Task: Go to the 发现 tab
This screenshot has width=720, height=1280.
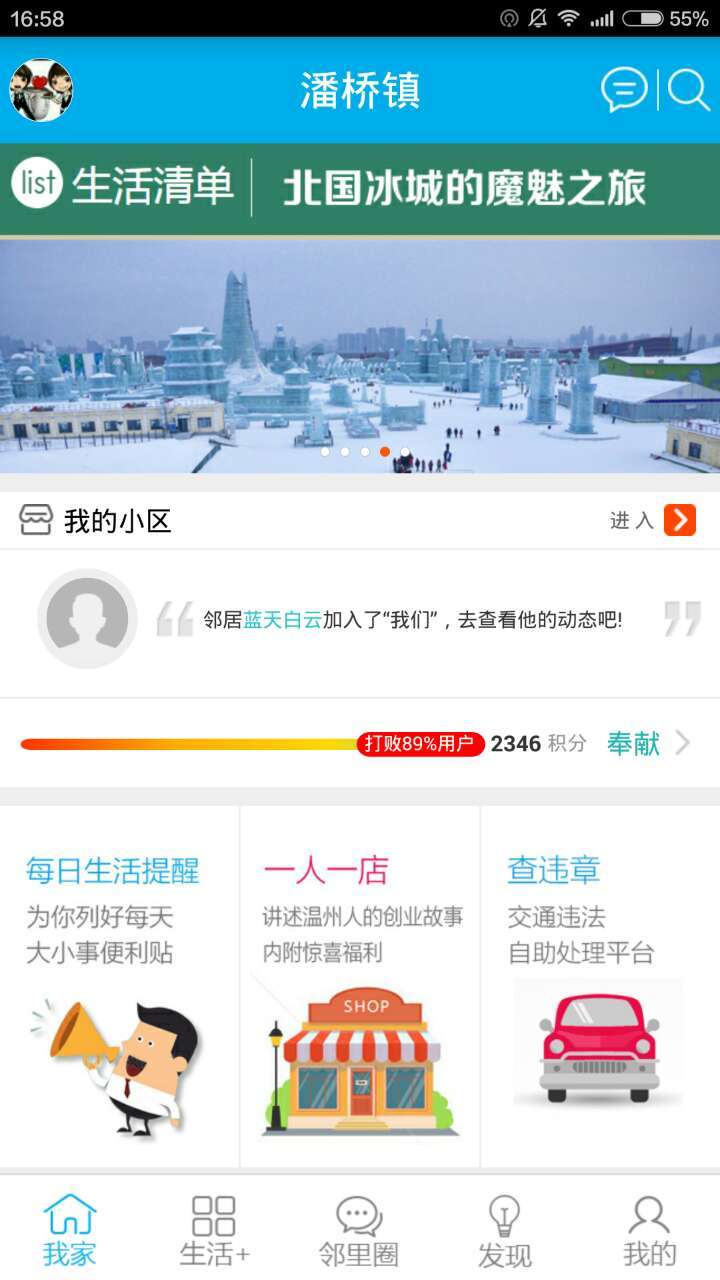Action: 504,1228
